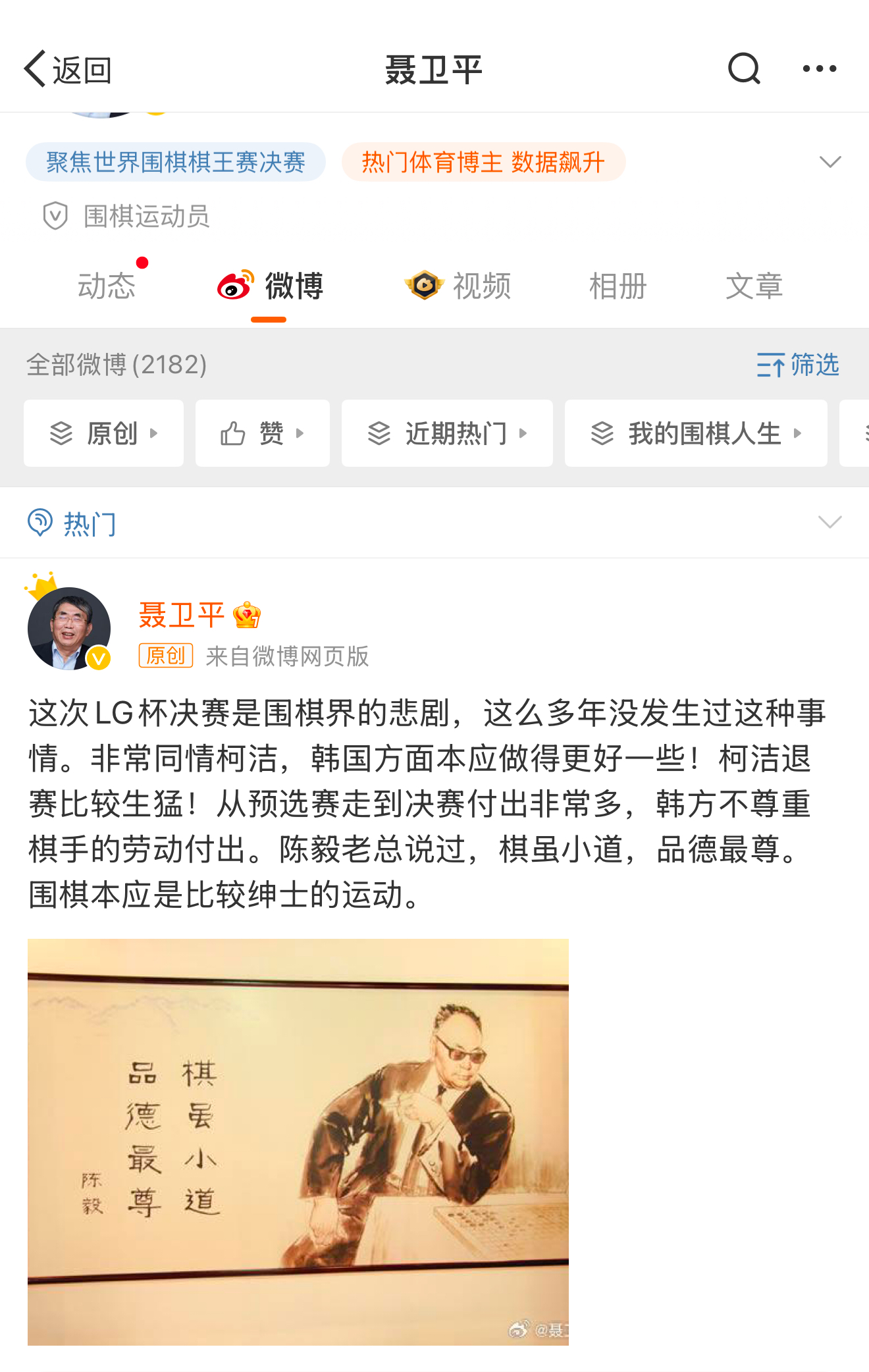
Task: Switch to the 文章 tab
Action: point(754,286)
